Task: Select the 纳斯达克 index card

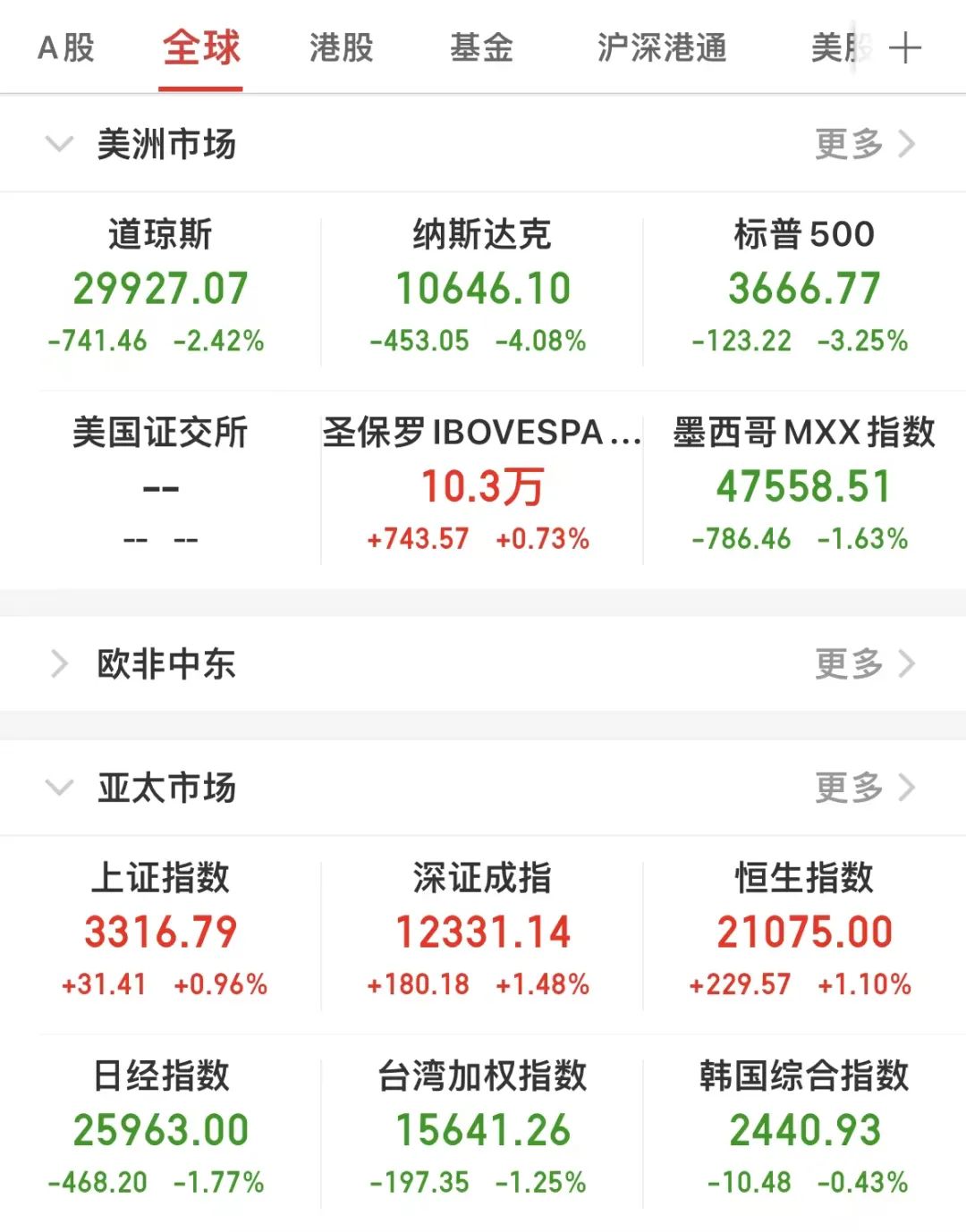Action: pos(483,286)
